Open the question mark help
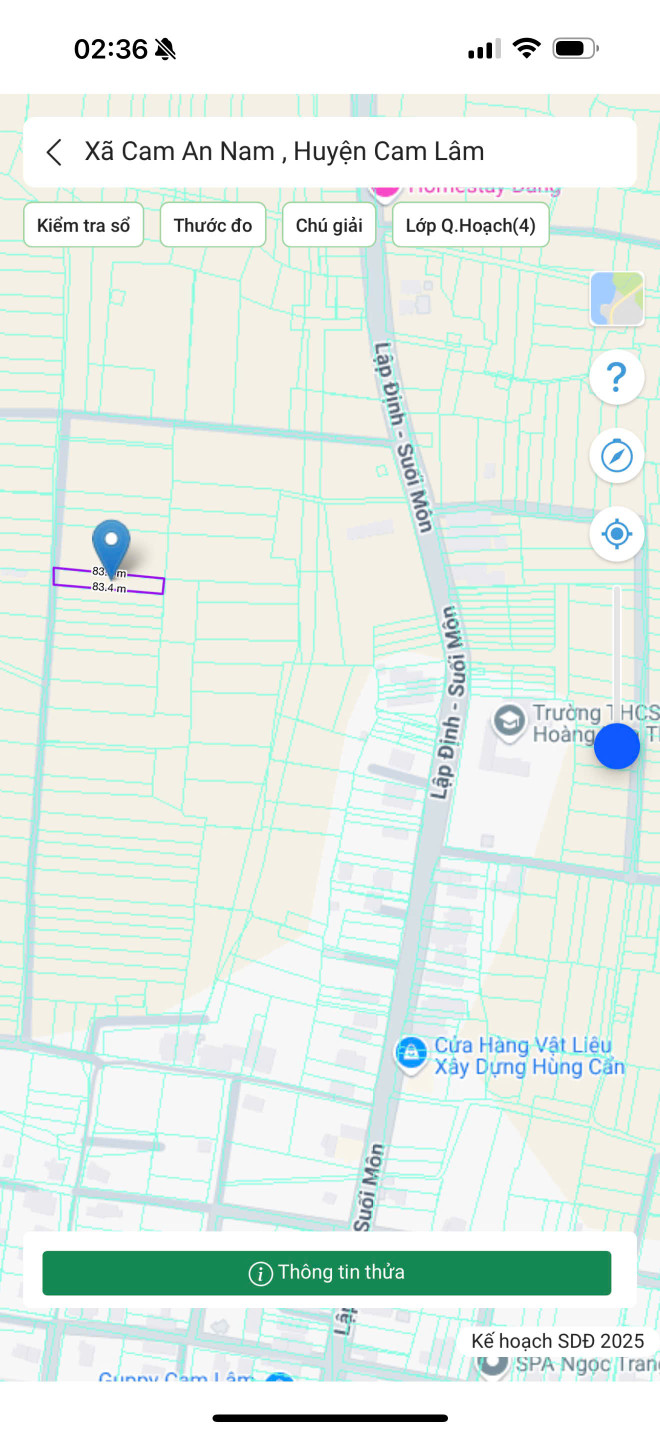660x1434 pixels. pos(617,377)
